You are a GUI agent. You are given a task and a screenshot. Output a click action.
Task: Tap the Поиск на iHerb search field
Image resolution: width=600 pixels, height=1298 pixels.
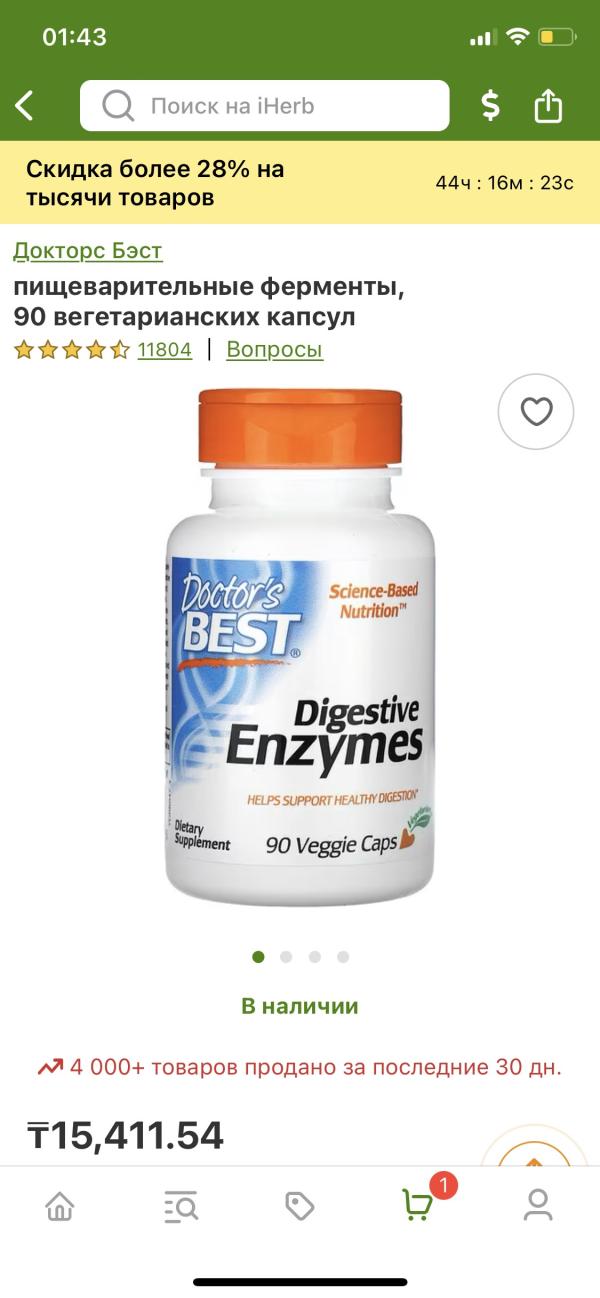265,105
